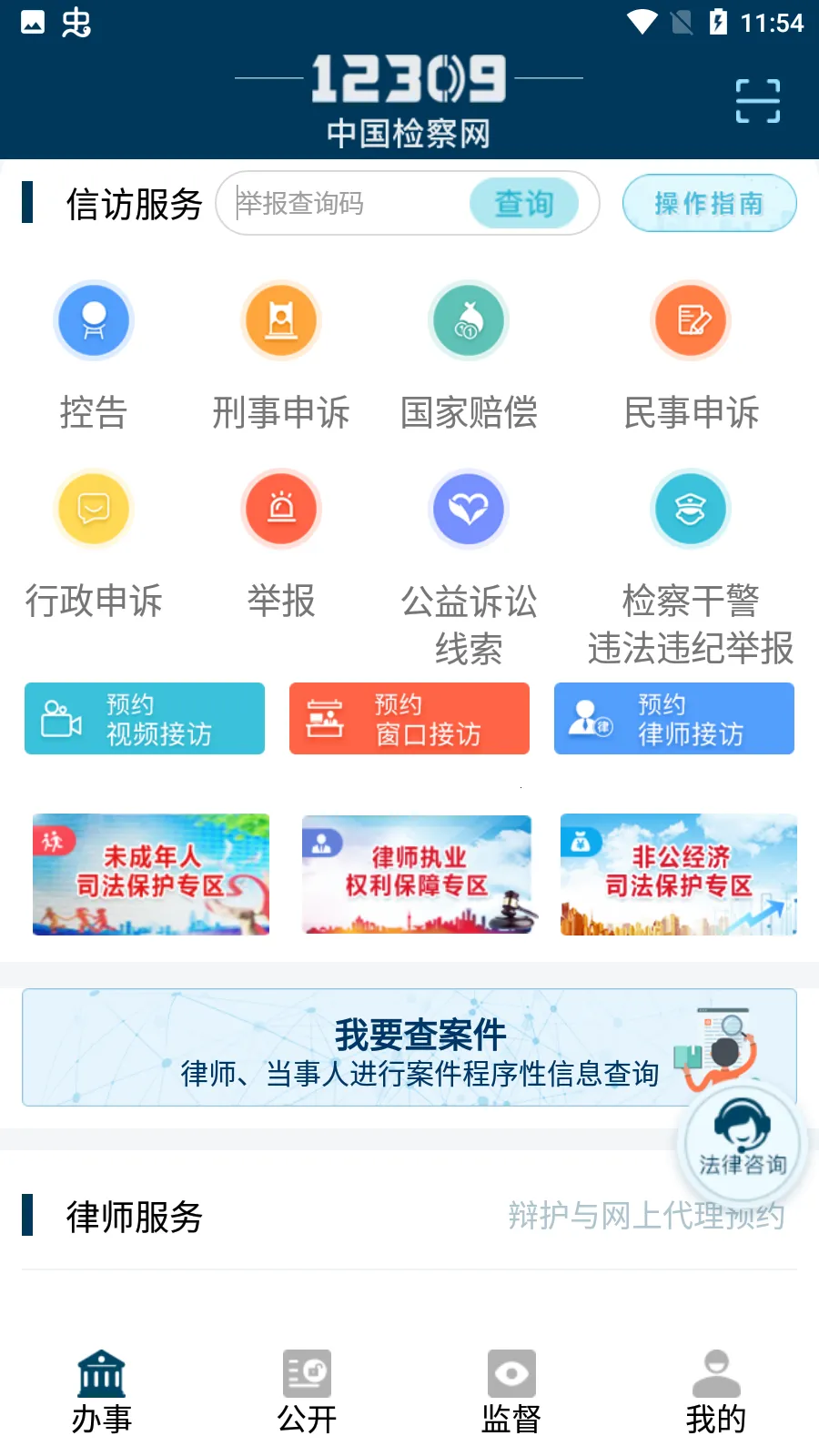The width and height of the screenshot is (819, 1456).
Task: Tap the 举报查询码 input field
Action: (x=346, y=203)
